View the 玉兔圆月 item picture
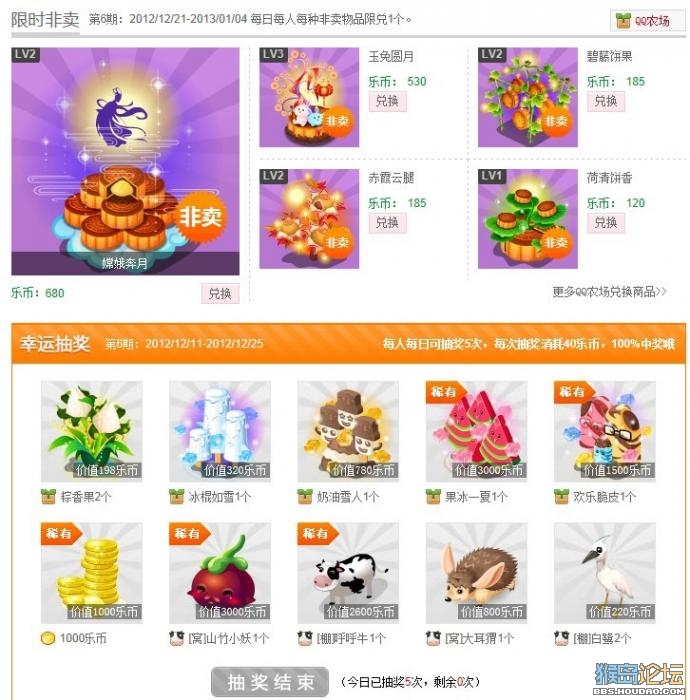Screen dimensions: 690x700 [x=309, y=97]
